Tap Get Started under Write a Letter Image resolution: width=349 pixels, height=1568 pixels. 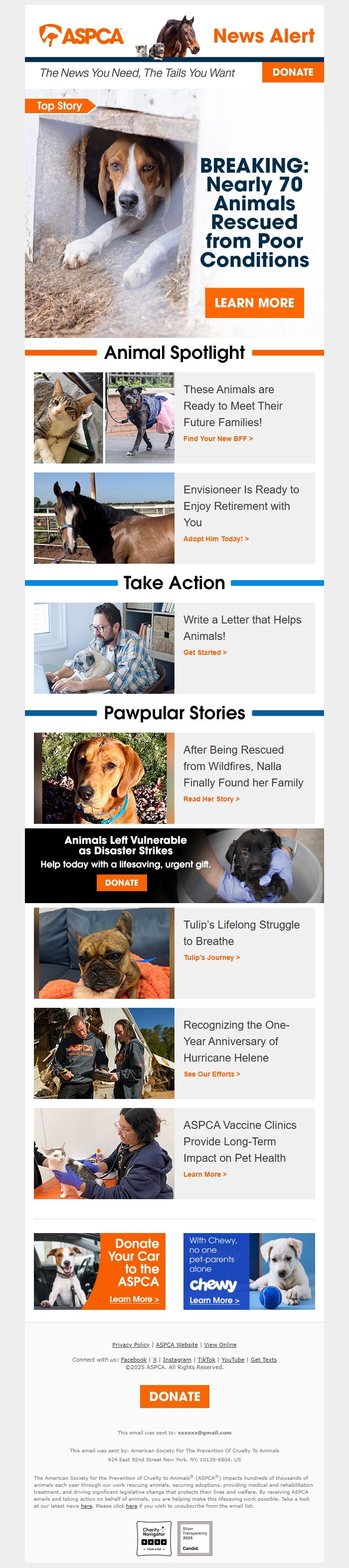point(204,652)
